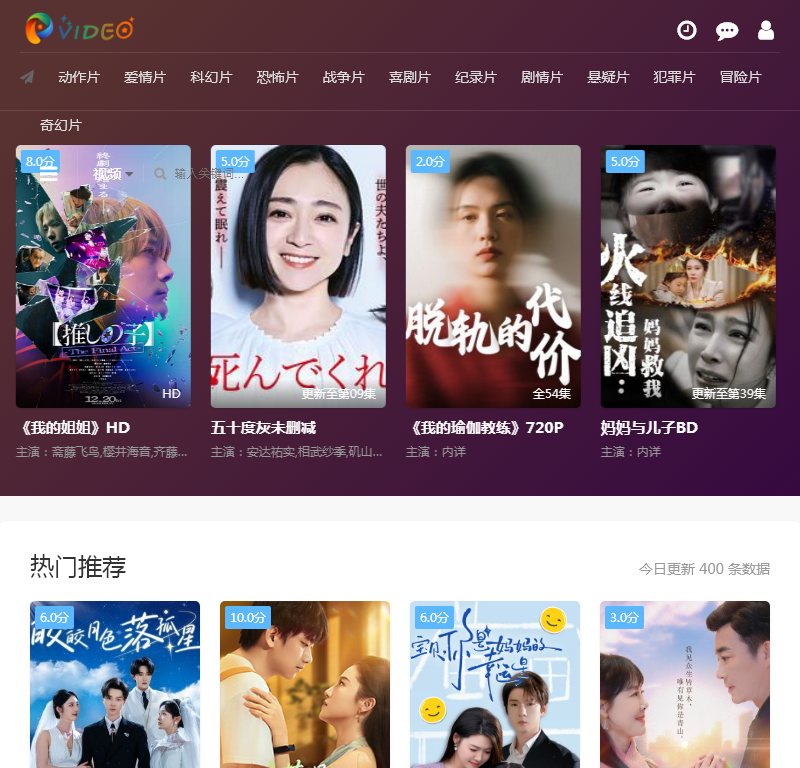Switch to the 动作片 category
Screen dimensions: 800x768
coord(79,77)
